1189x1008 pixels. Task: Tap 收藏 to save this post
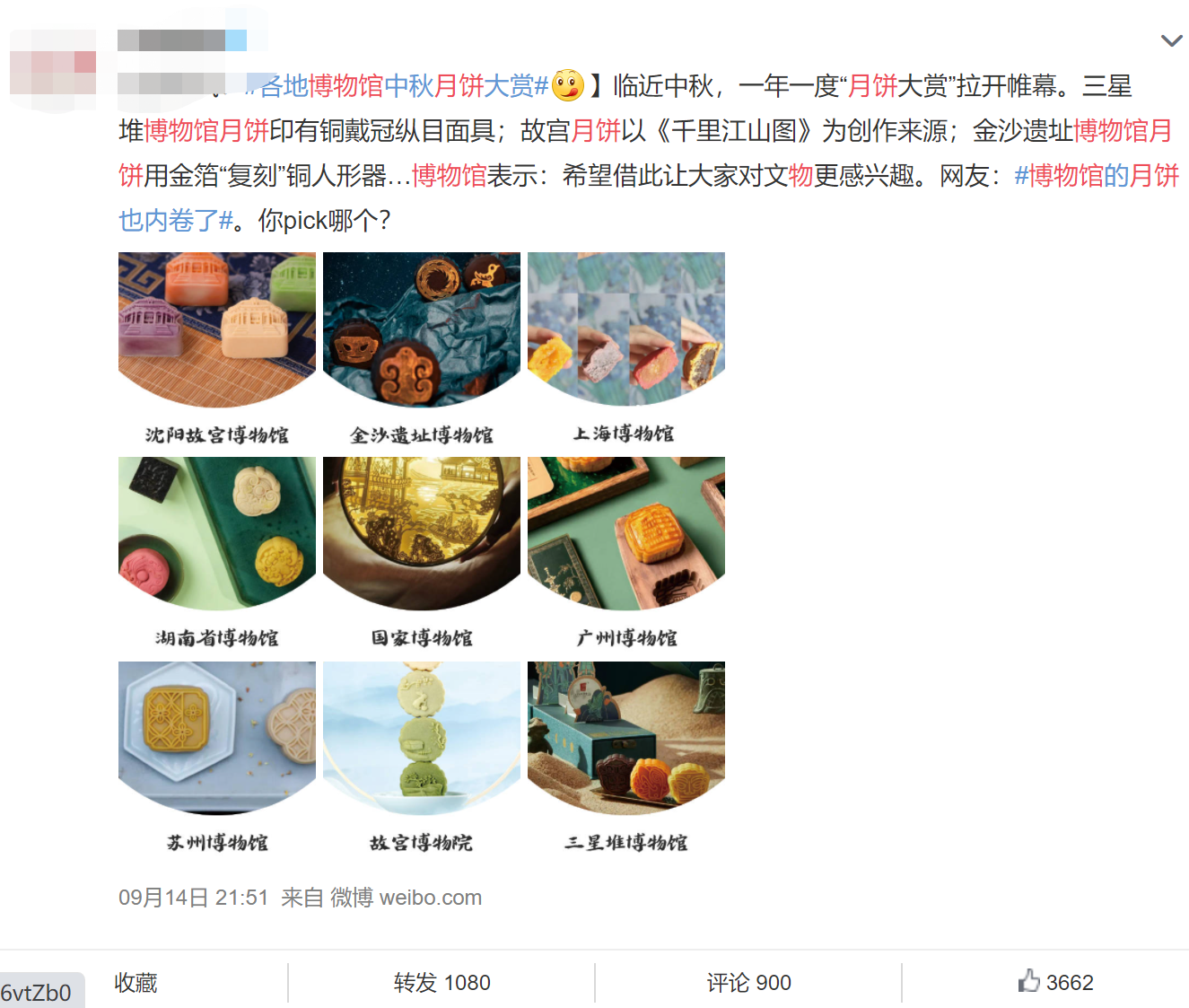(x=136, y=983)
